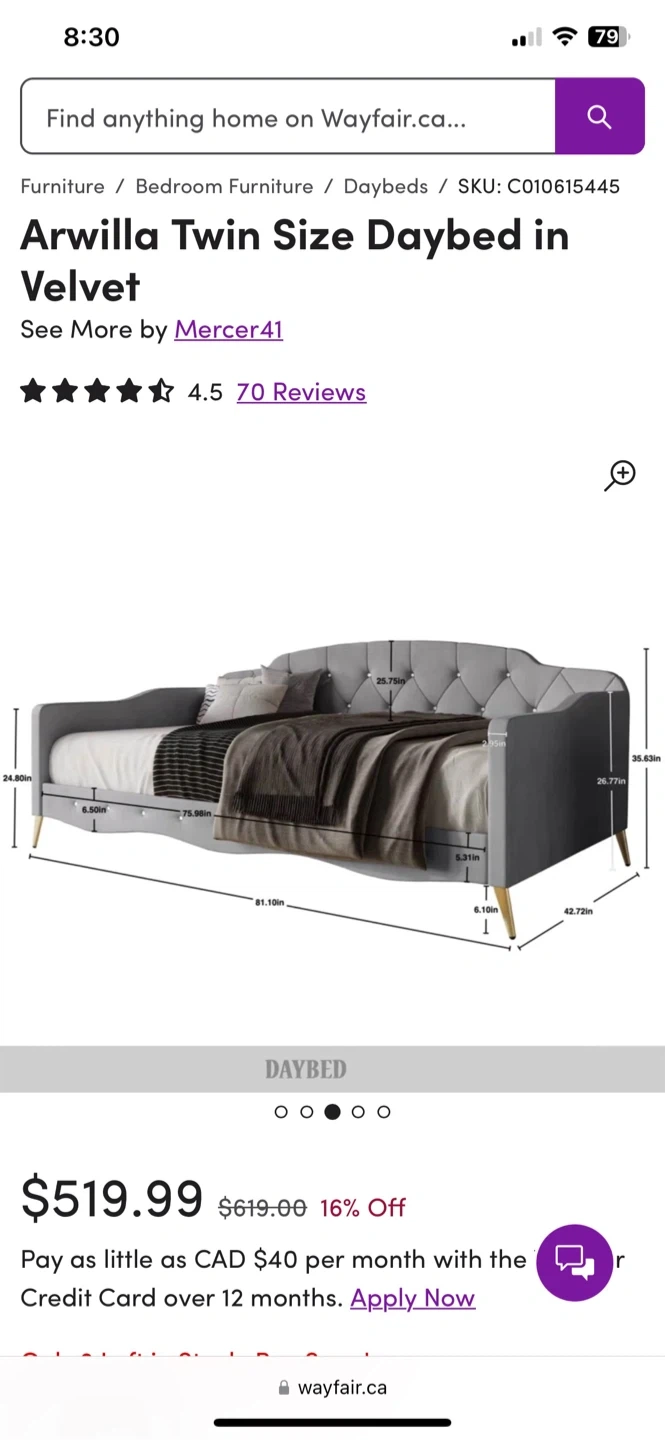
Task: Apply Now for the credit card
Action: click(412, 1298)
